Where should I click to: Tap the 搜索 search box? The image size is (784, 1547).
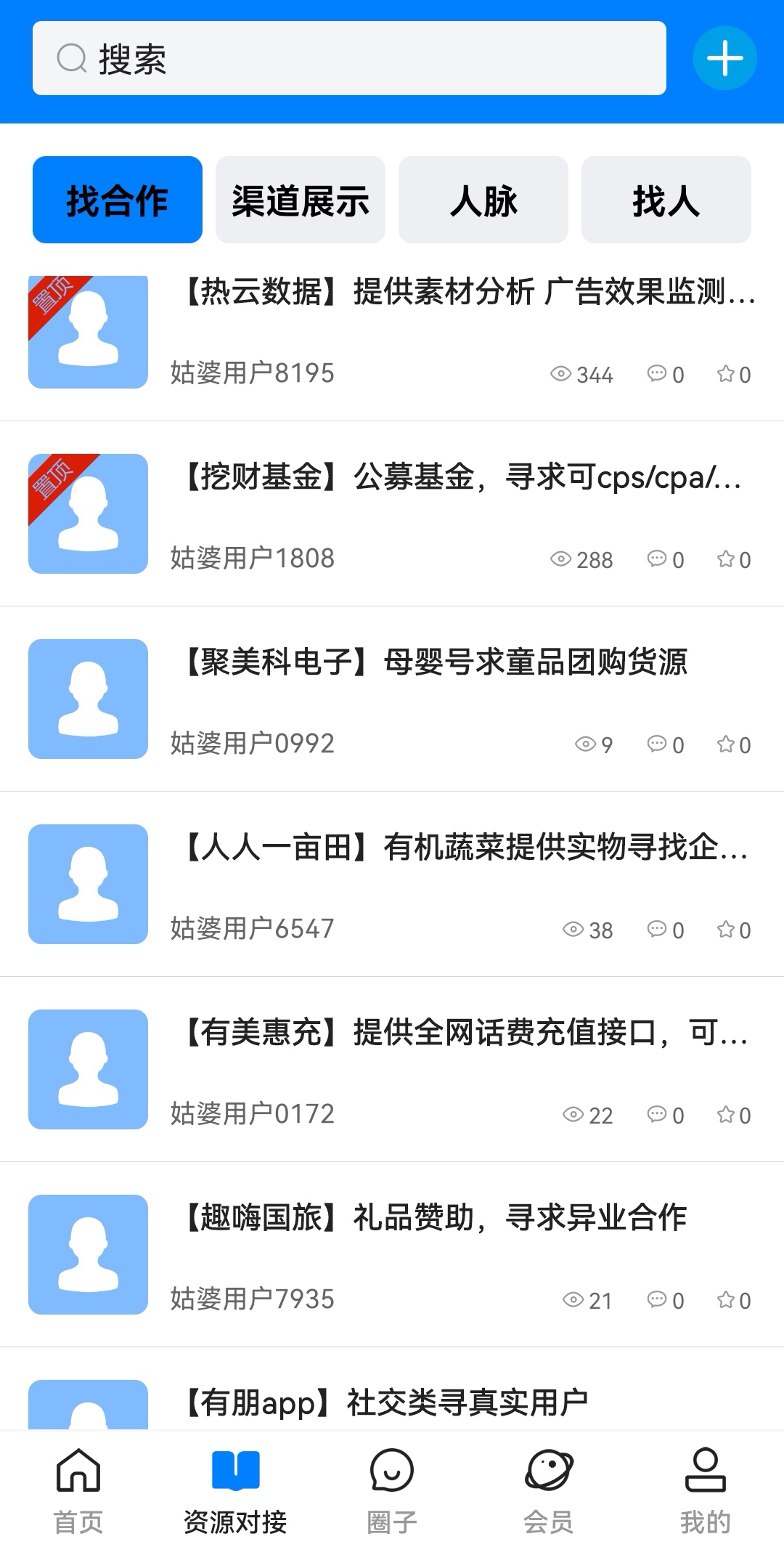(x=349, y=58)
